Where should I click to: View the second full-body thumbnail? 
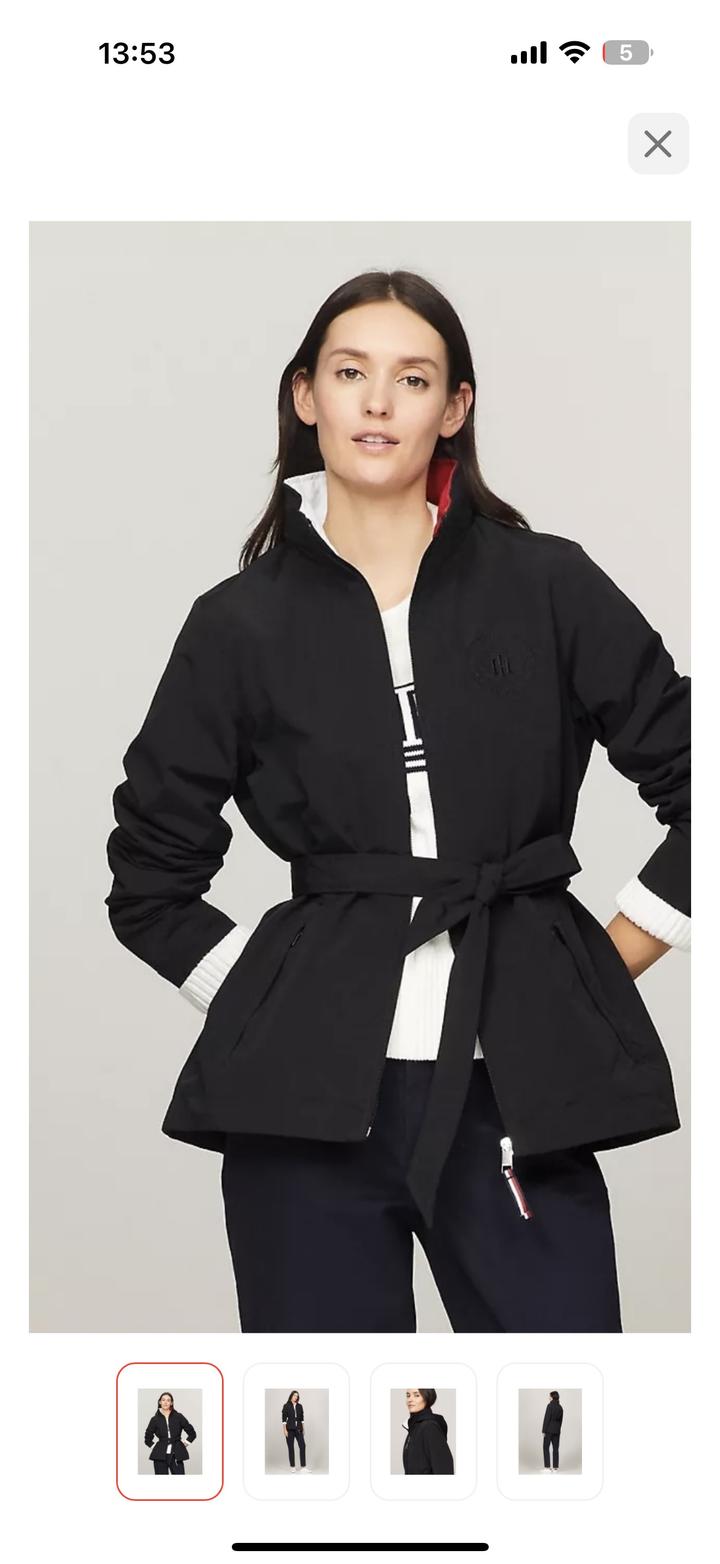(x=296, y=1431)
